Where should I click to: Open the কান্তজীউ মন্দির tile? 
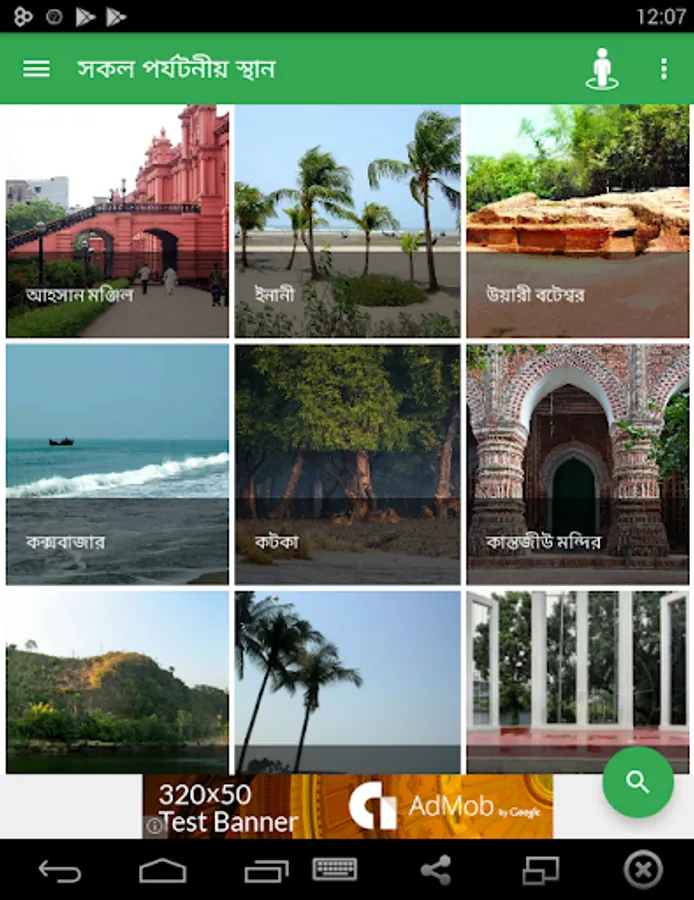click(x=577, y=465)
